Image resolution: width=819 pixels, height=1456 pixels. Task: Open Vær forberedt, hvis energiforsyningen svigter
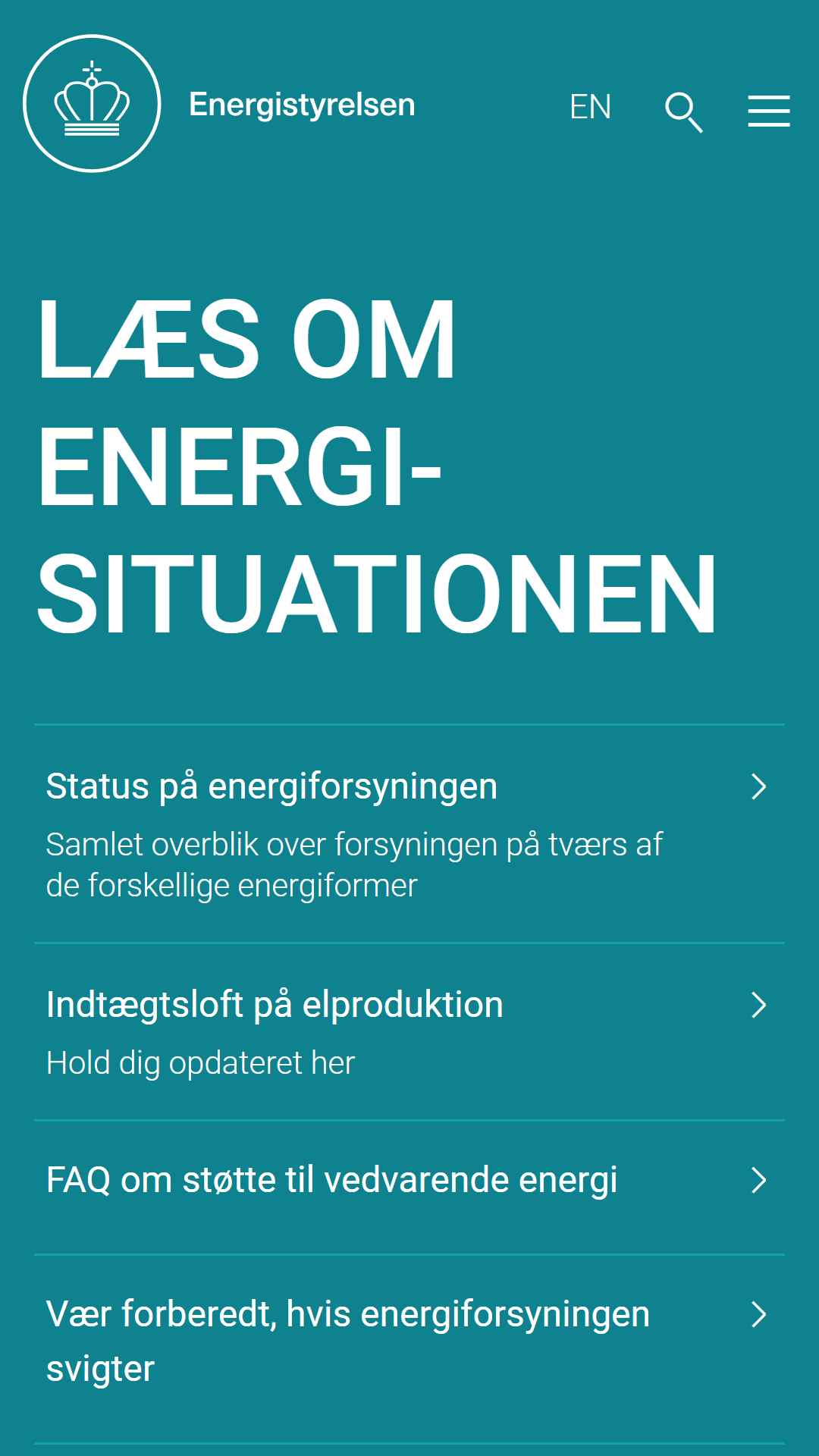coord(409,1349)
